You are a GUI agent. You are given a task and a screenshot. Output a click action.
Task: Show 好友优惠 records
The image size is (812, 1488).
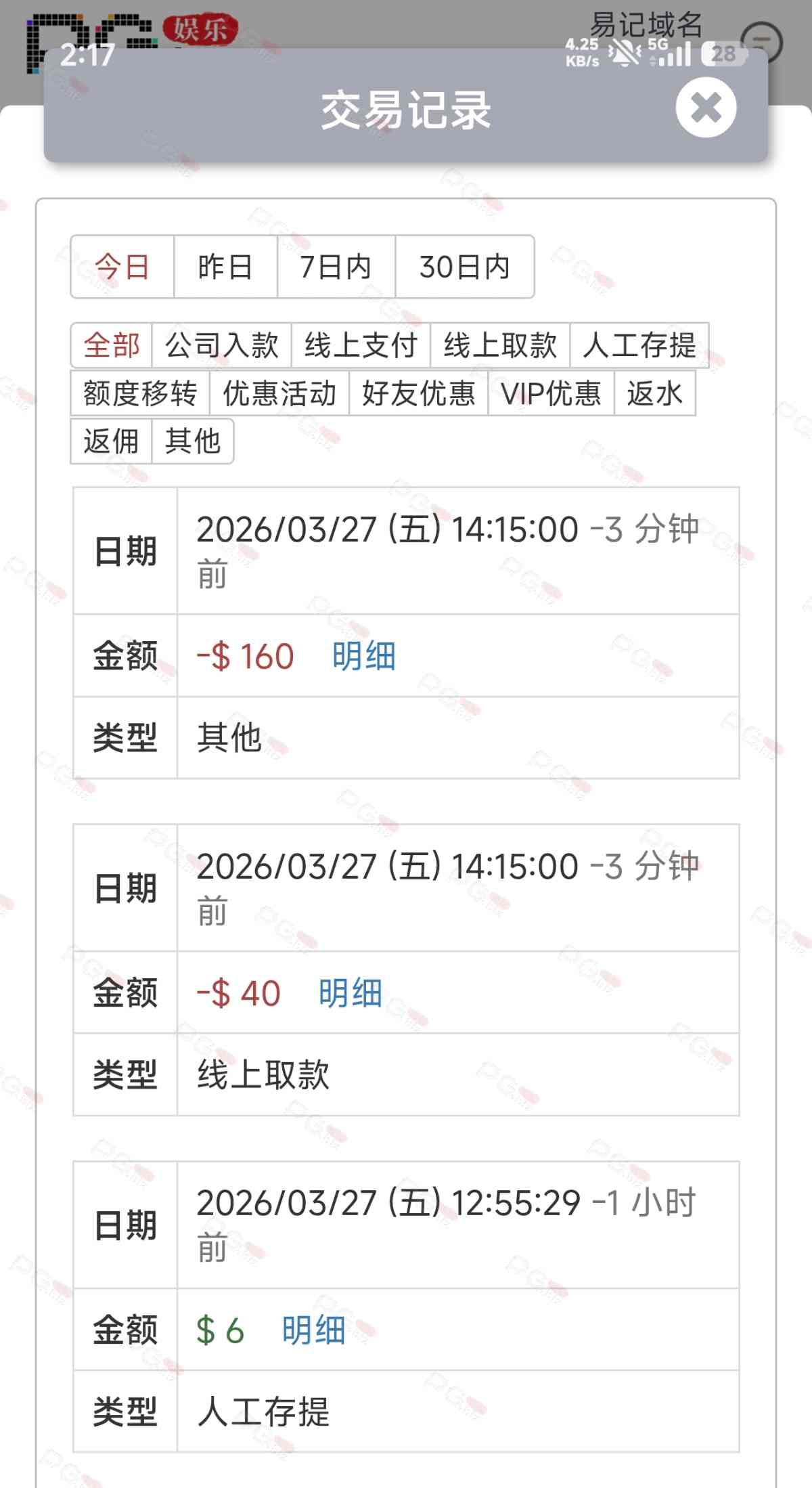click(x=419, y=393)
